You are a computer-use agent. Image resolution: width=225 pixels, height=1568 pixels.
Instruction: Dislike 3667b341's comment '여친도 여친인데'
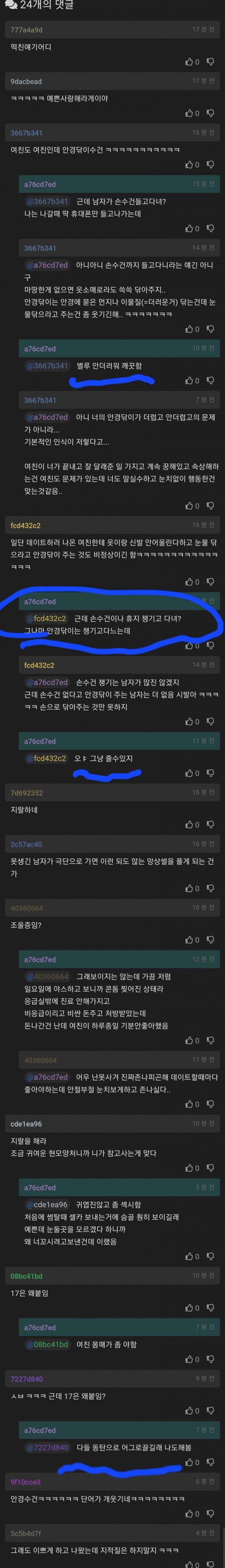210,164
